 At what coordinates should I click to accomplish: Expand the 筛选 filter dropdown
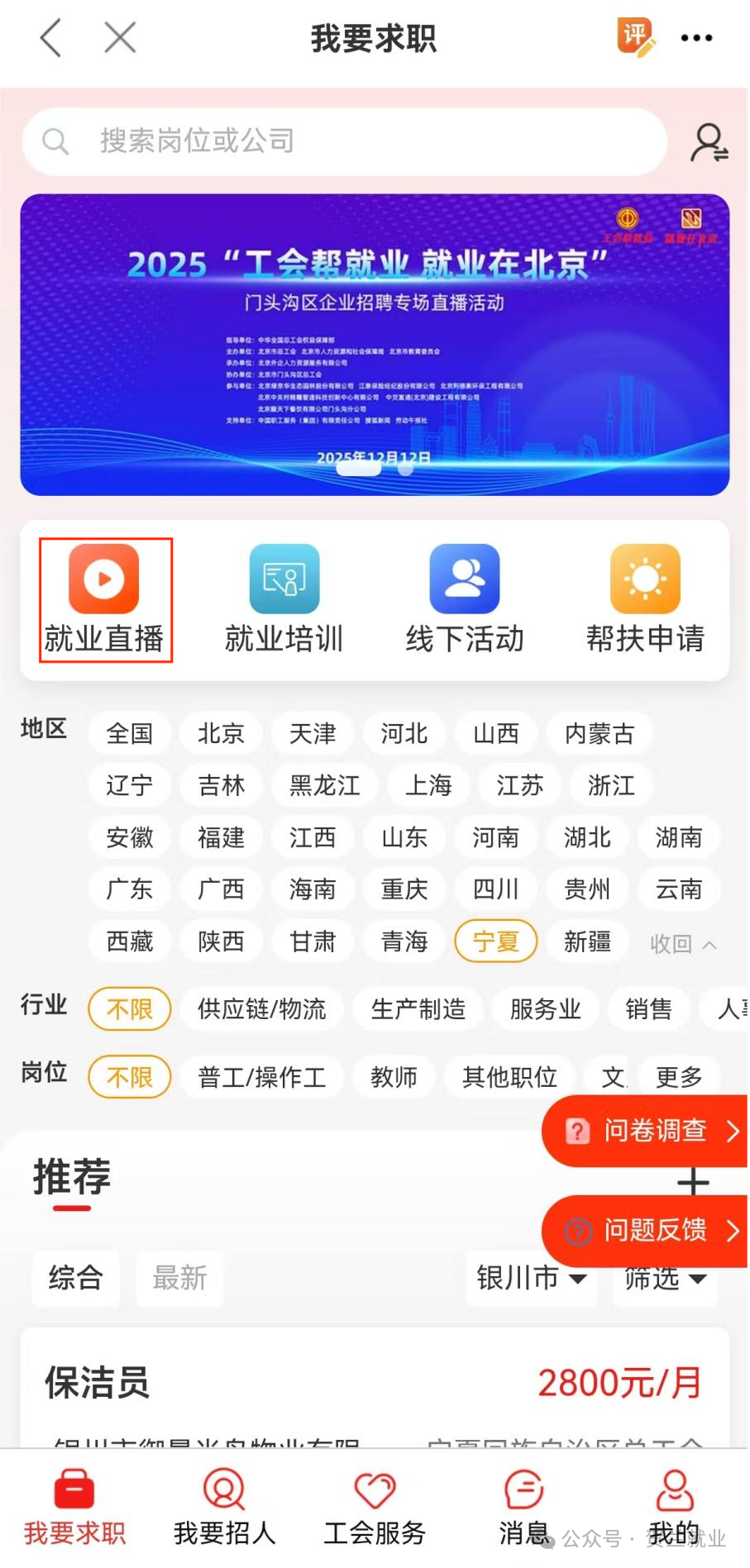click(x=662, y=1279)
